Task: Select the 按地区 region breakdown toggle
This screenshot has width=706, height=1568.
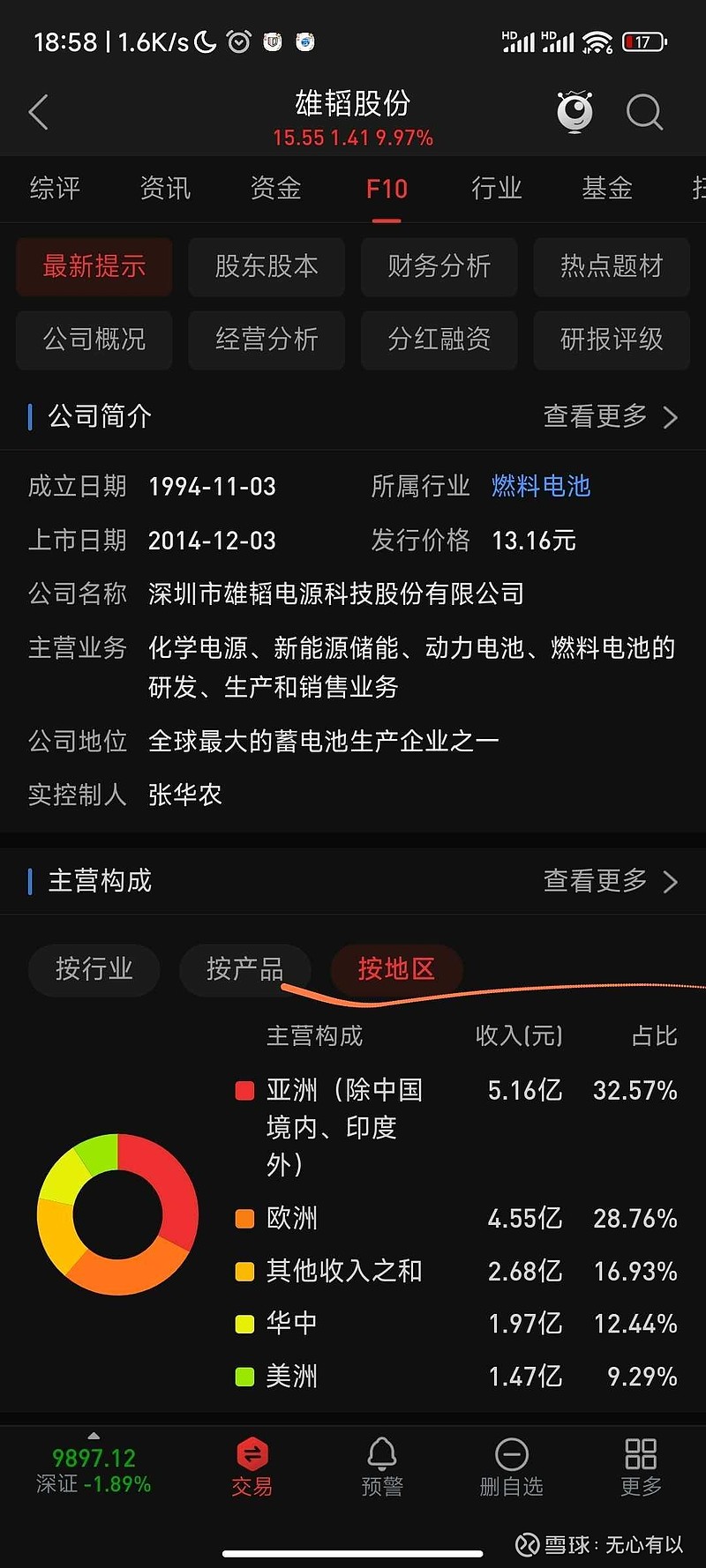Action: 396,970
